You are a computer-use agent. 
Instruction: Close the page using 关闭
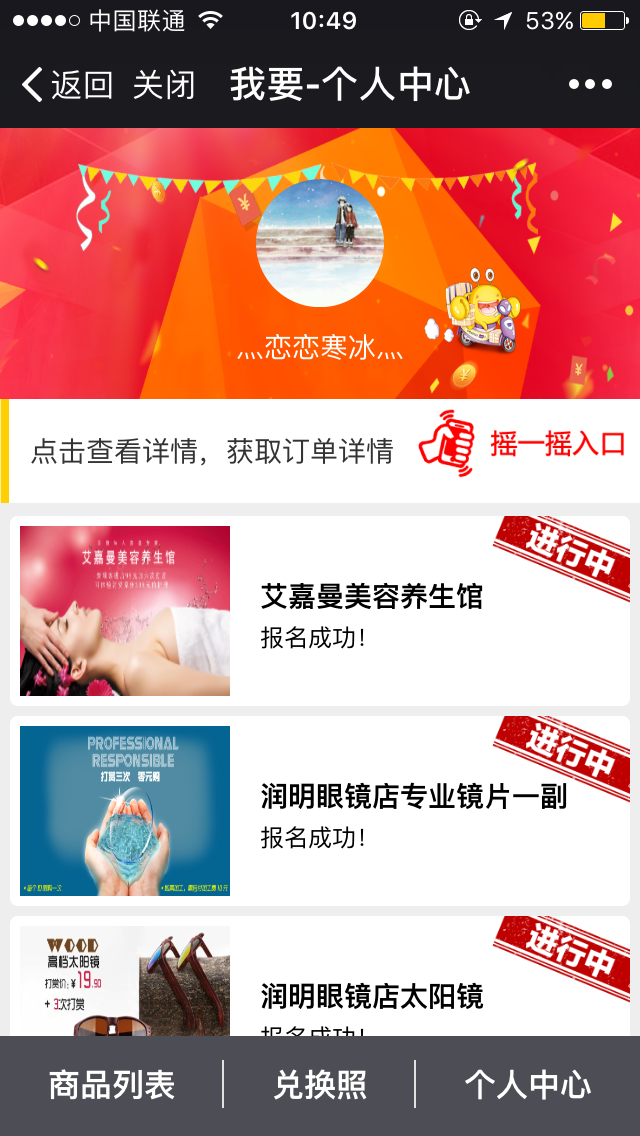(x=164, y=85)
